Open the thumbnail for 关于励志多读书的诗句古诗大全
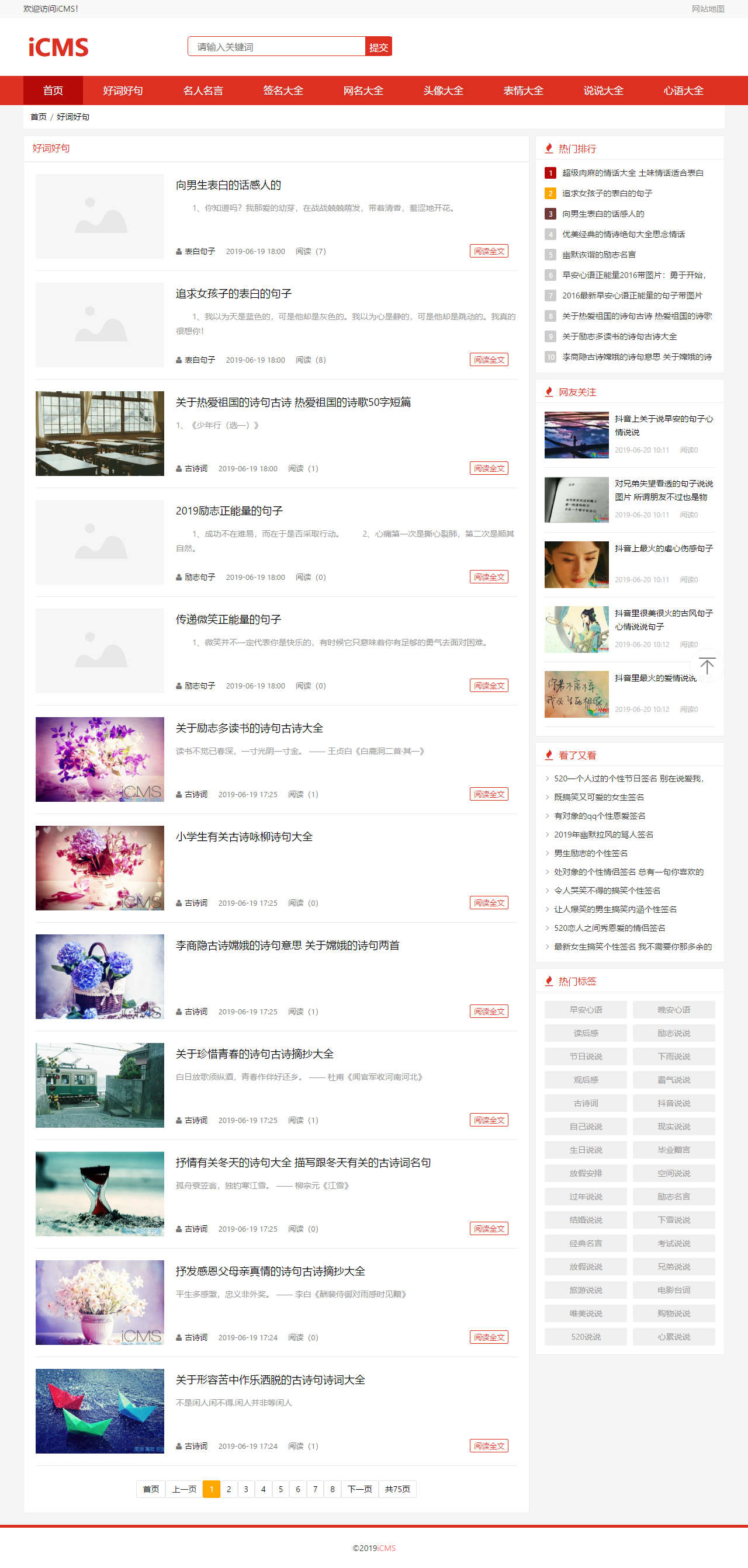Viewport: 748px width, 1568px height. point(100,759)
